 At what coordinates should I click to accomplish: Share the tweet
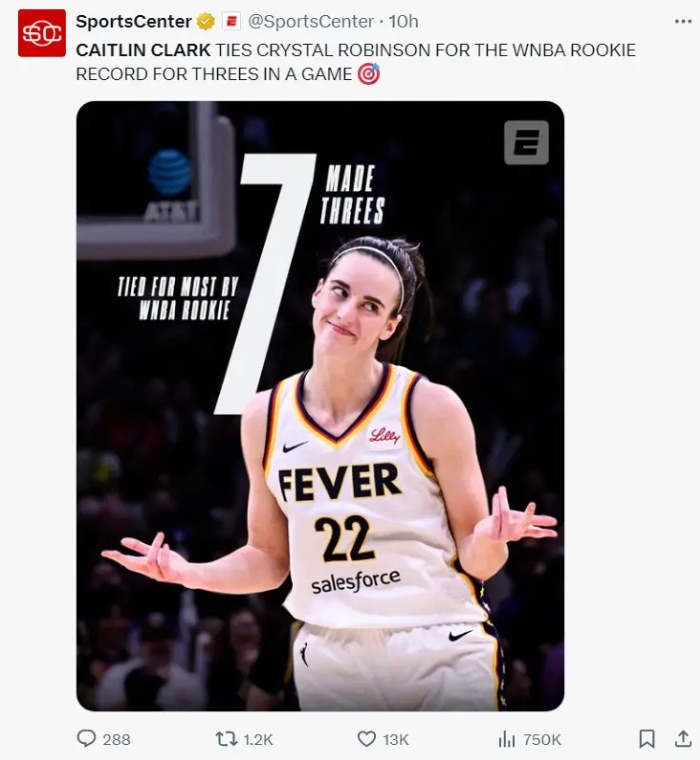point(683,739)
